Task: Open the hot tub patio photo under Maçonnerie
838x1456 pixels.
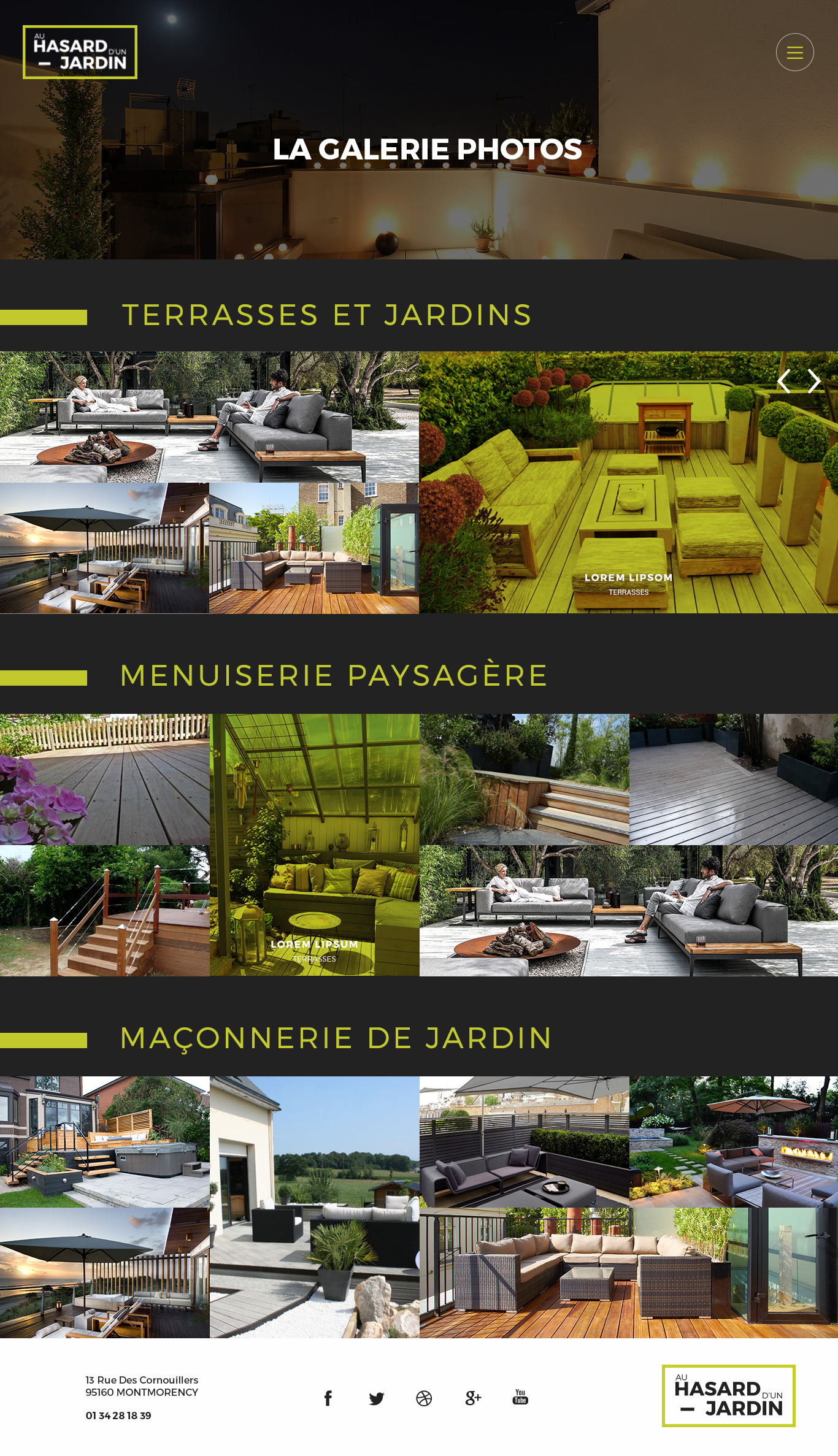Action: pos(105,1141)
